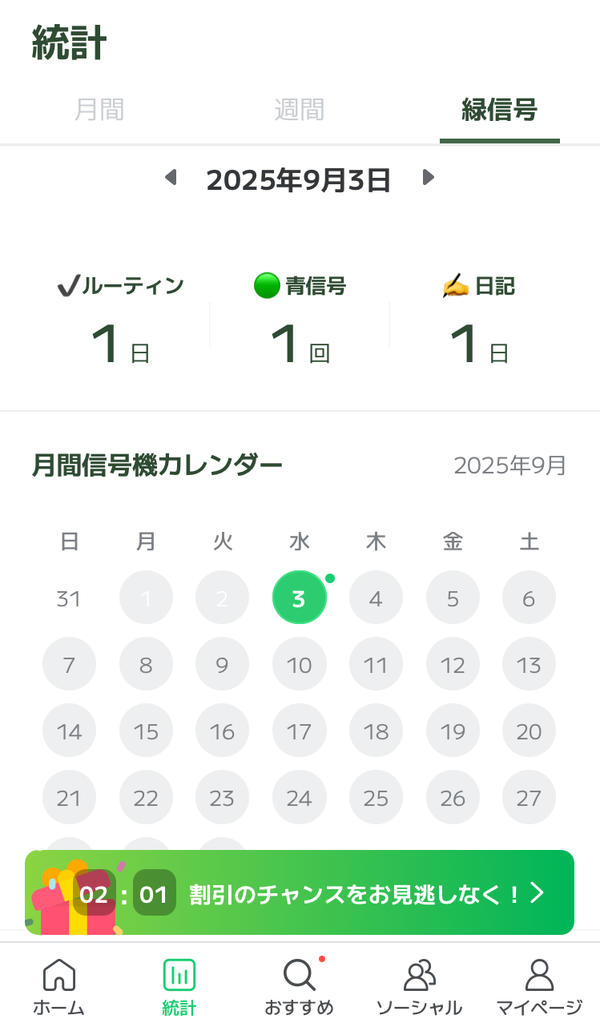Go to the next date arrow
This screenshot has width=600, height=1031.
[428, 178]
